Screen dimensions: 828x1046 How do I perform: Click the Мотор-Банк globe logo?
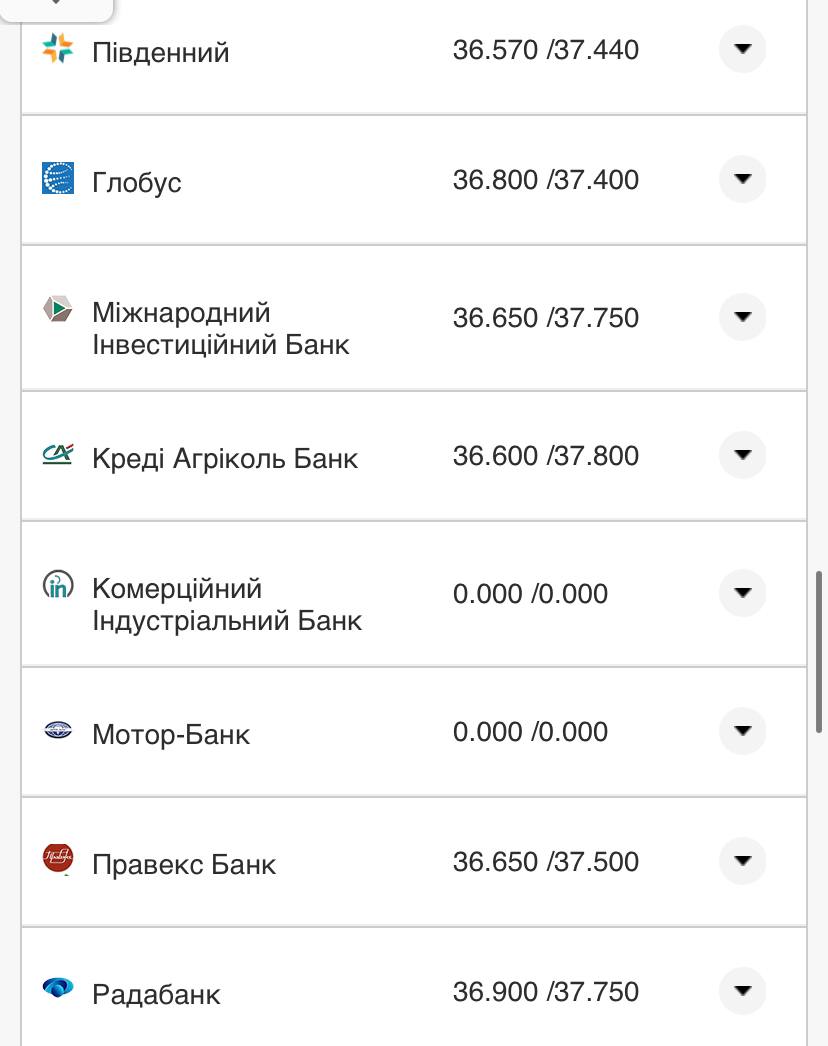[58, 731]
